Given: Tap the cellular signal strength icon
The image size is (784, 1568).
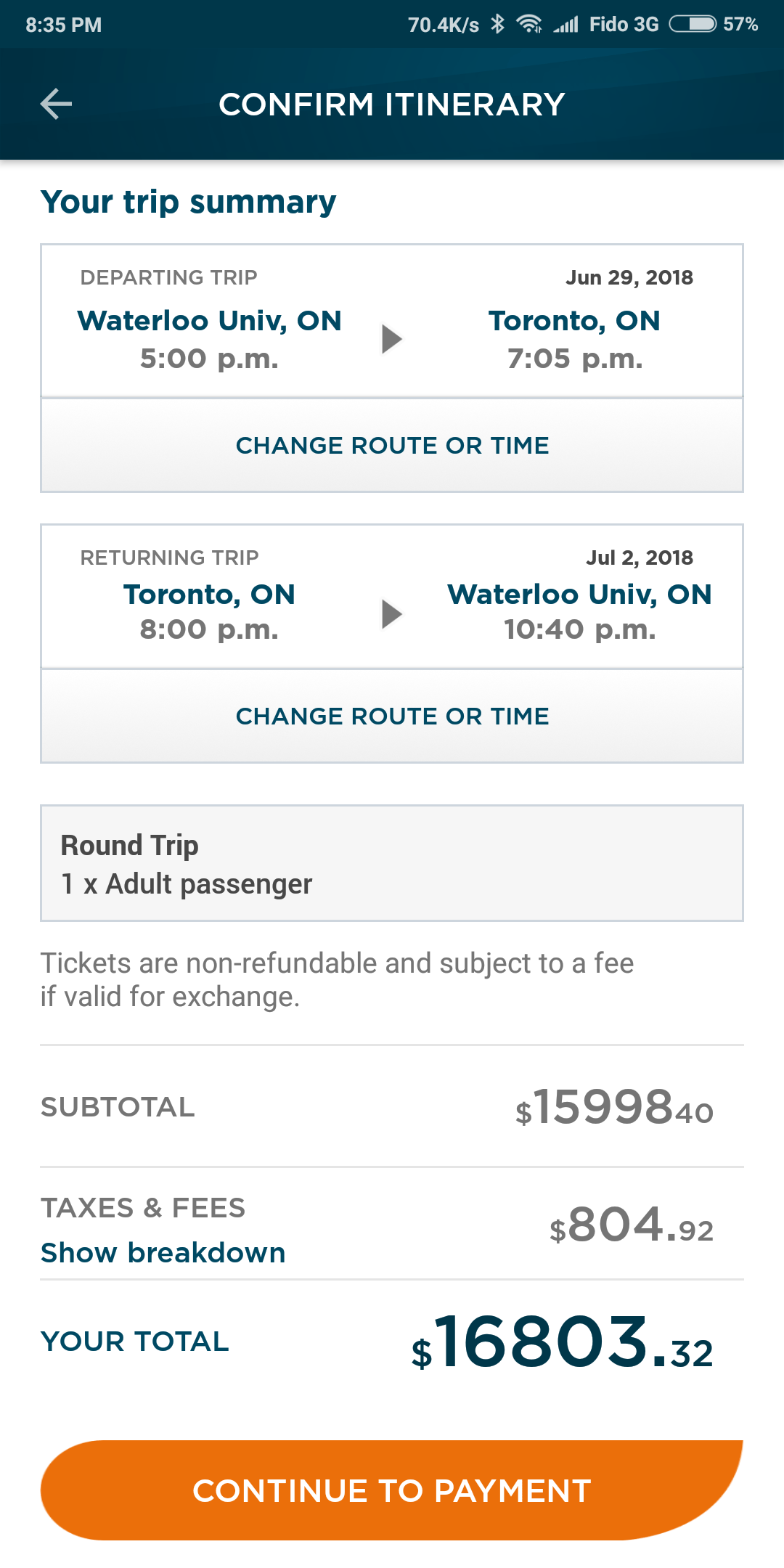Looking at the screenshot, I should pos(565,23).
